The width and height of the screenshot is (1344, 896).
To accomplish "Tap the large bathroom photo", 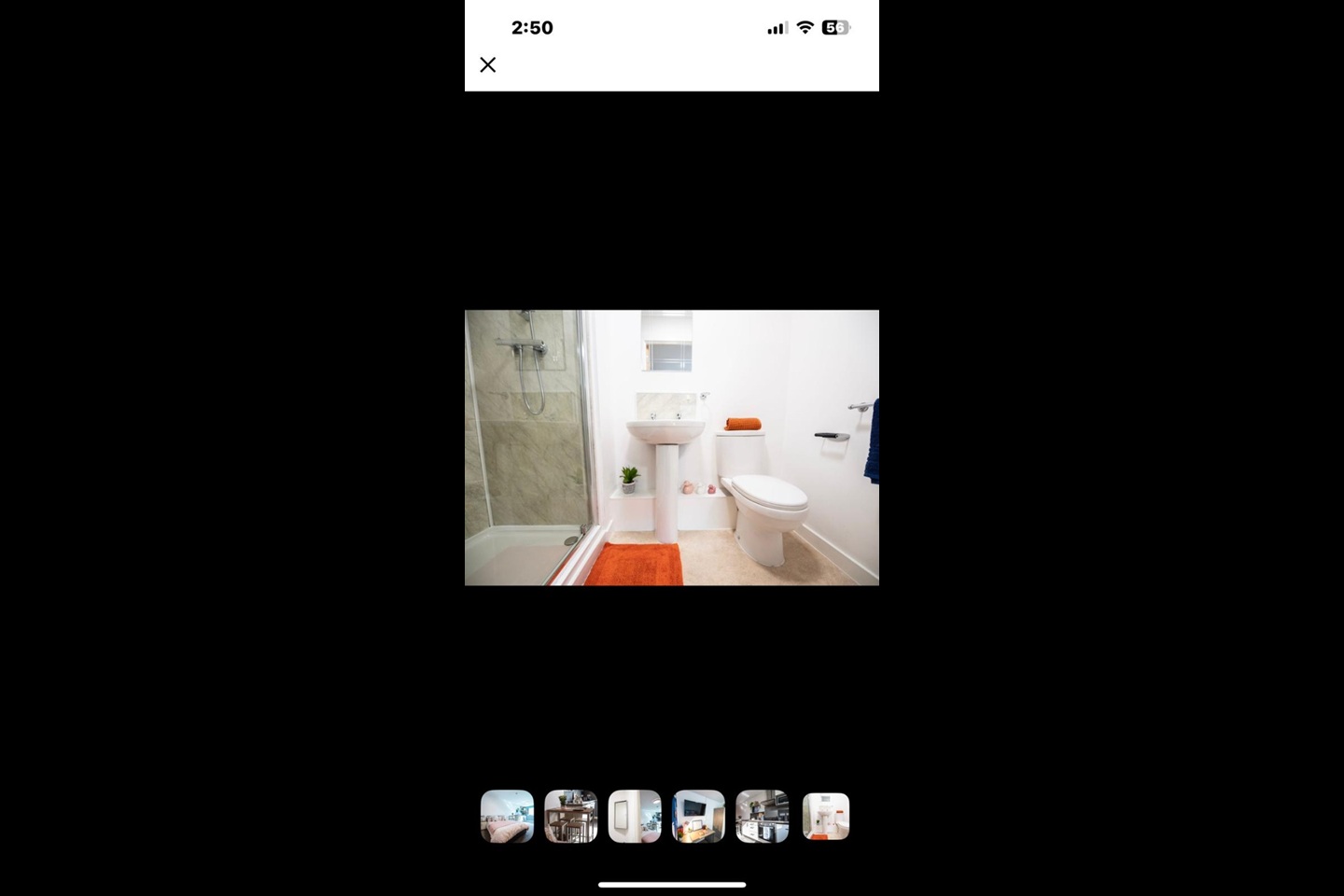I will point(672,448).
